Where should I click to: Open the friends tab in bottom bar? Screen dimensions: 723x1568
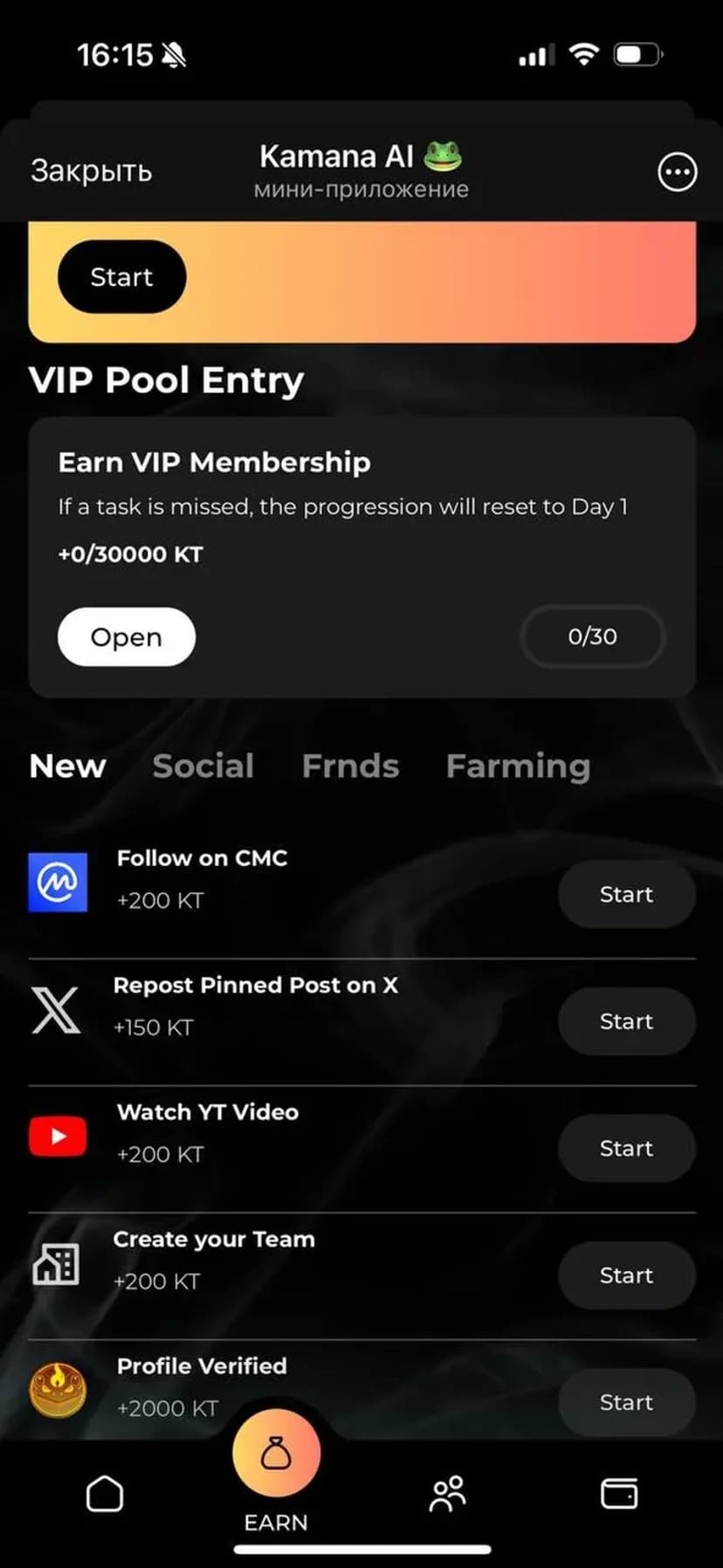pos(448,1494)
